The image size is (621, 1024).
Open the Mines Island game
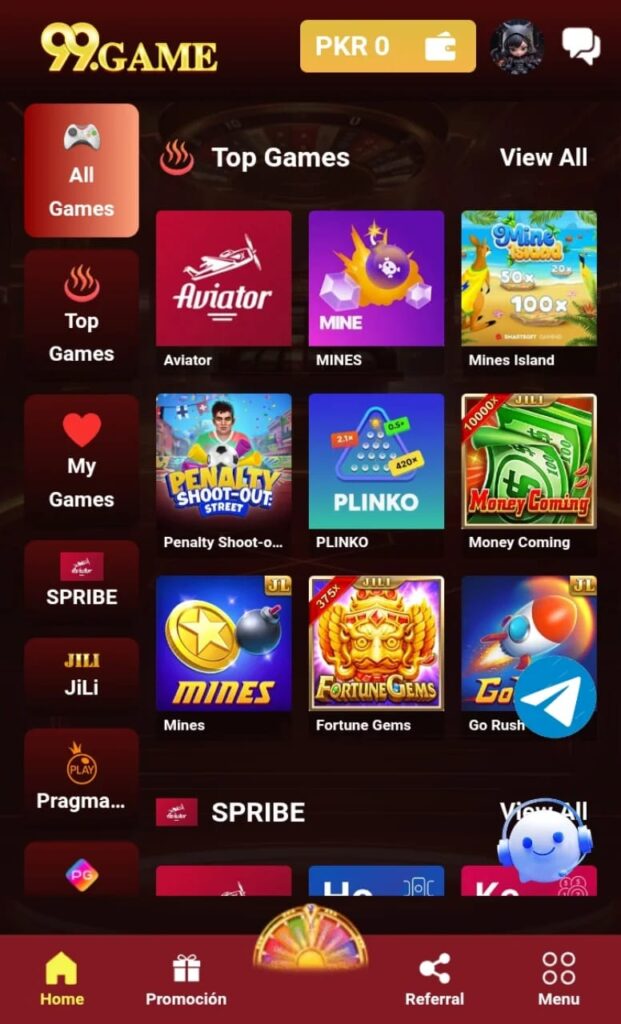528,279
